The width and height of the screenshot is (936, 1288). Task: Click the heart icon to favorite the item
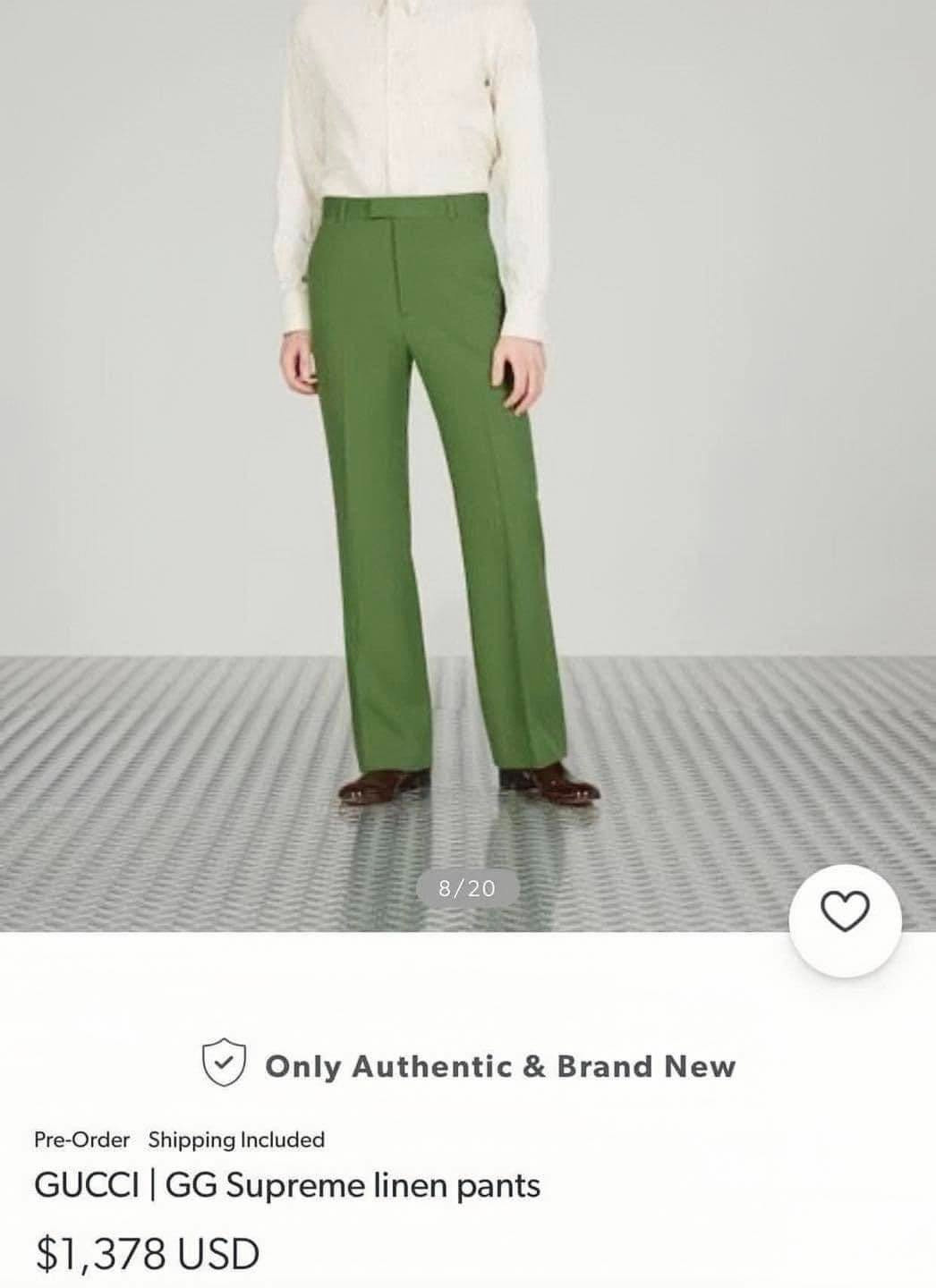click(x=845, y=910)
